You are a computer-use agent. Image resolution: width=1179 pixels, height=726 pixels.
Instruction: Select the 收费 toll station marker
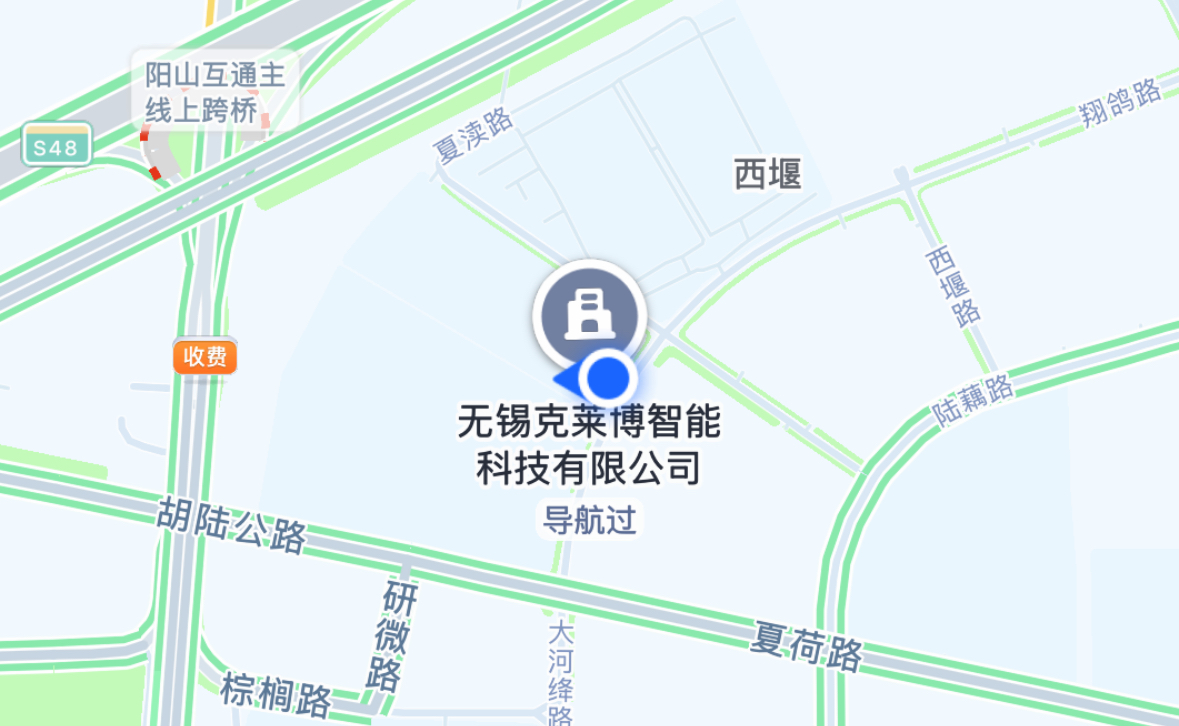coord(205,357)
